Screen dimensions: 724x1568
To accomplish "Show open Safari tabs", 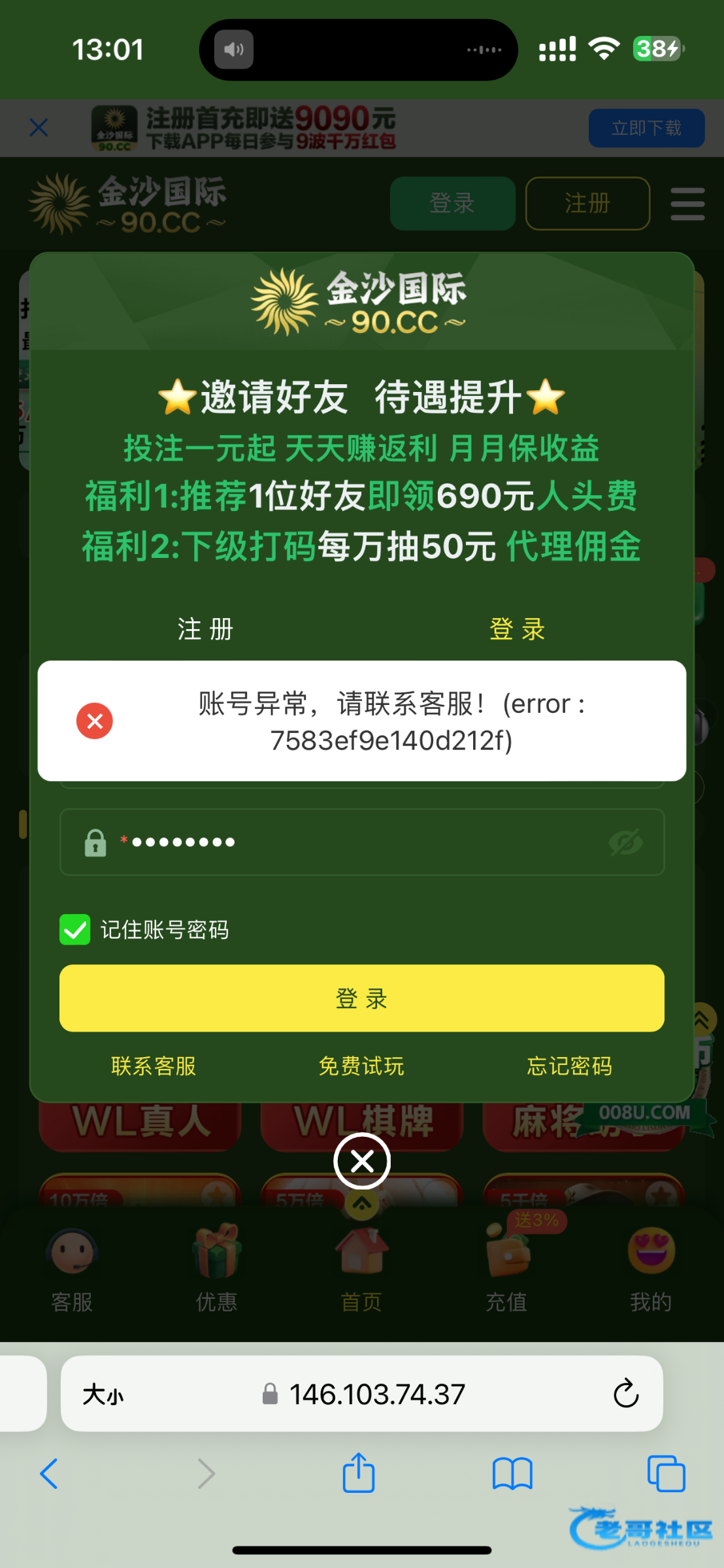I will click(666, 1474).
